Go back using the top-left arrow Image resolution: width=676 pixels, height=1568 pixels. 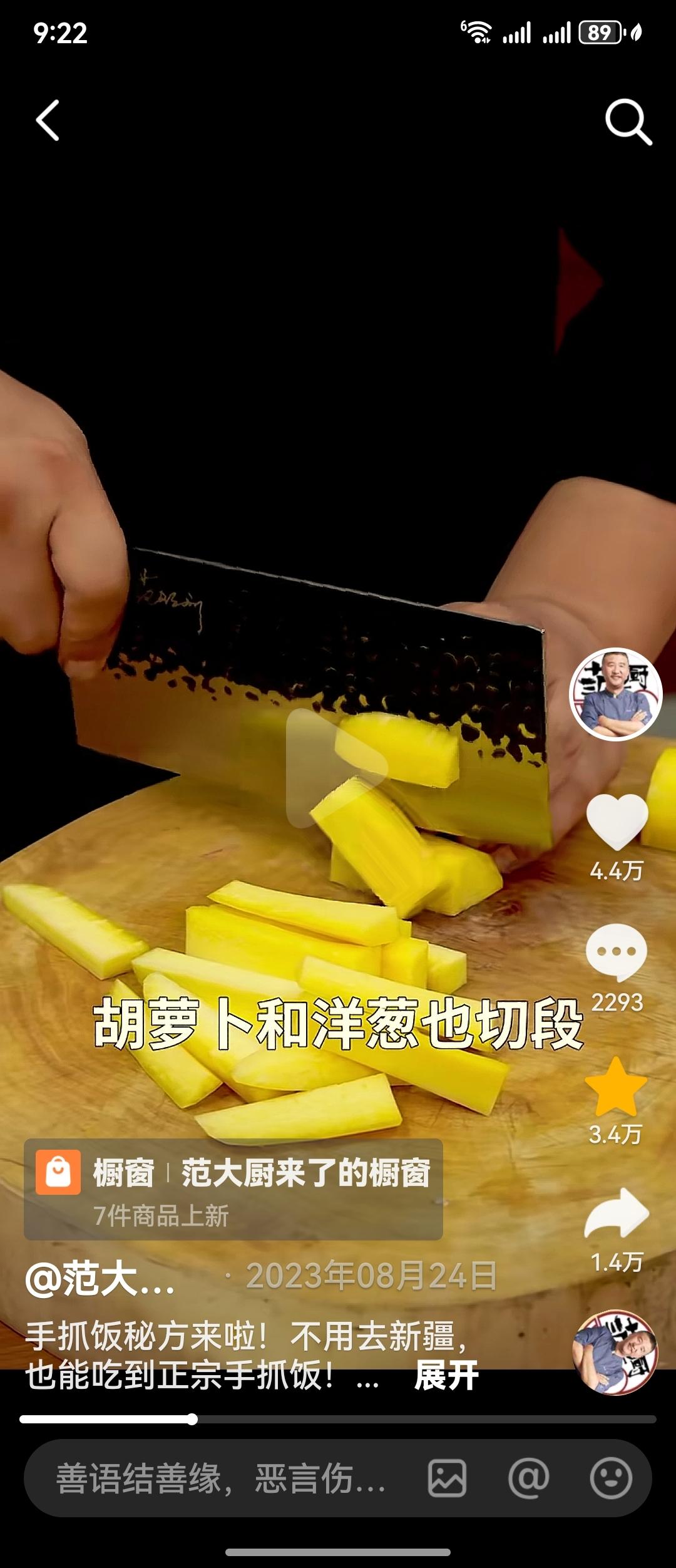click(x=48, y=120)
